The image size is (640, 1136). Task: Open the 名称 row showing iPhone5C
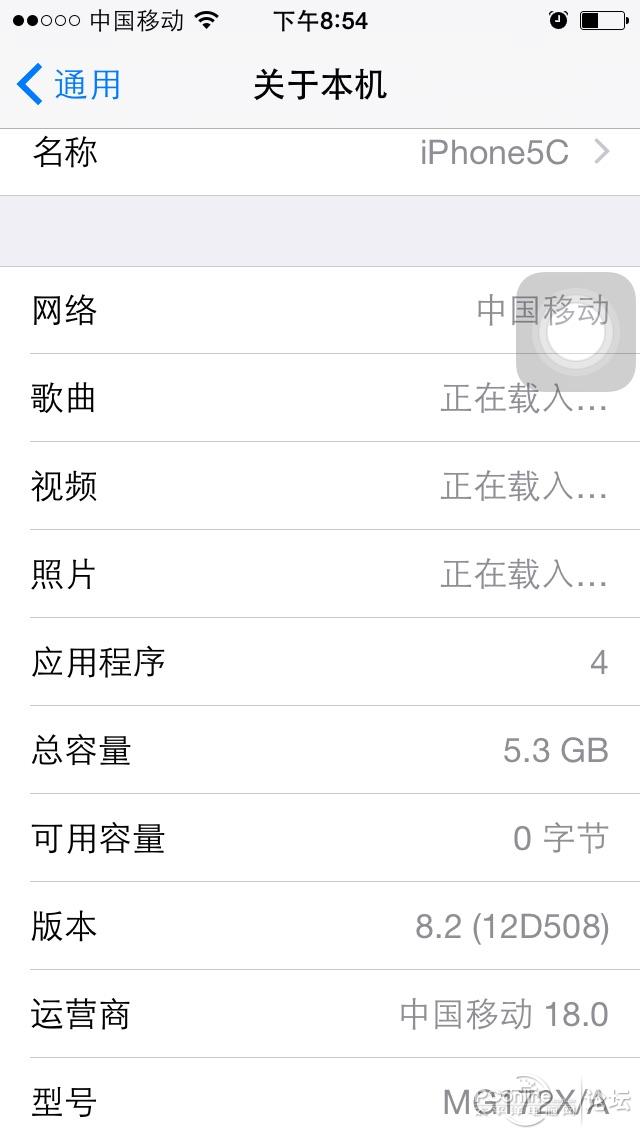pos(320,162)
